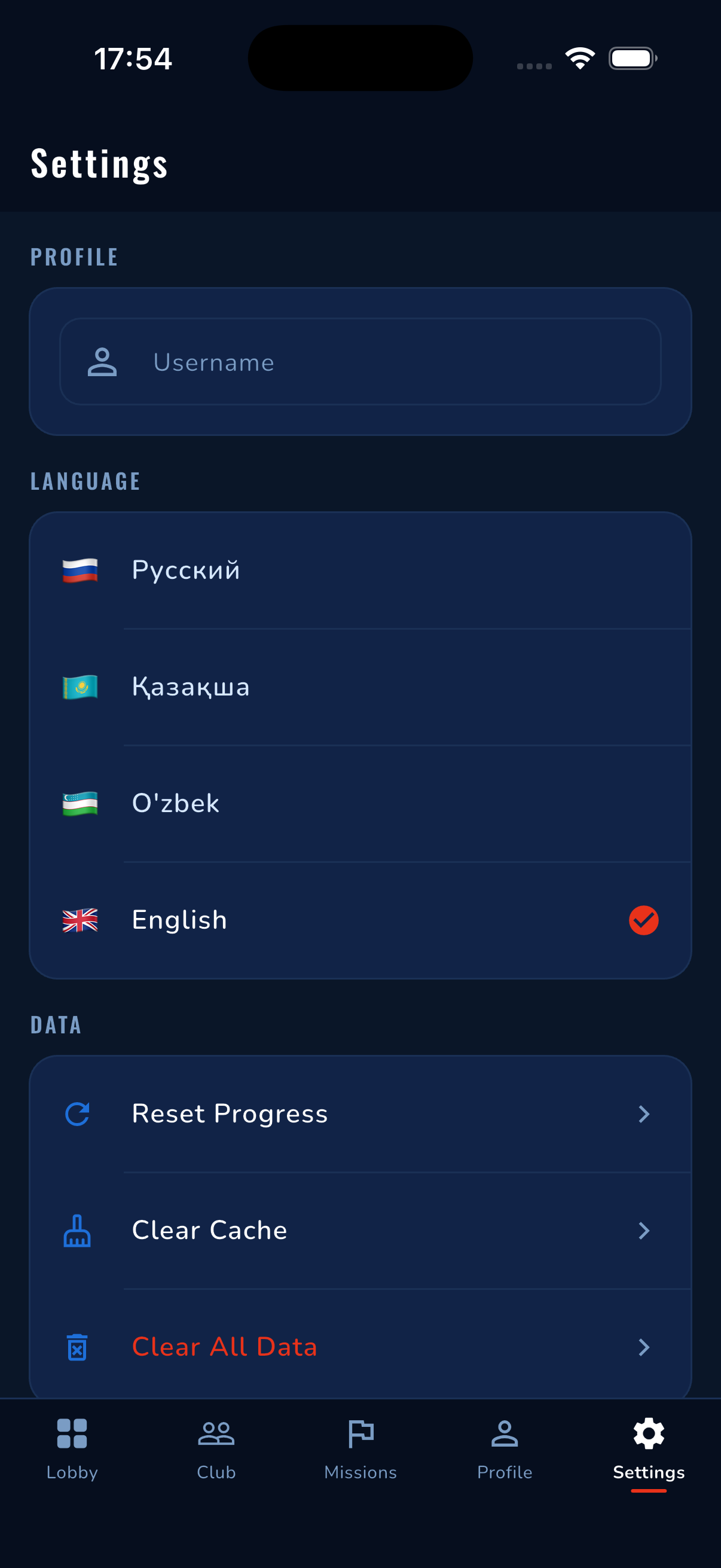This screenshot has width=721, height=1568.
Task: Expand the Reset Progress chevron
Action: 644,1114
